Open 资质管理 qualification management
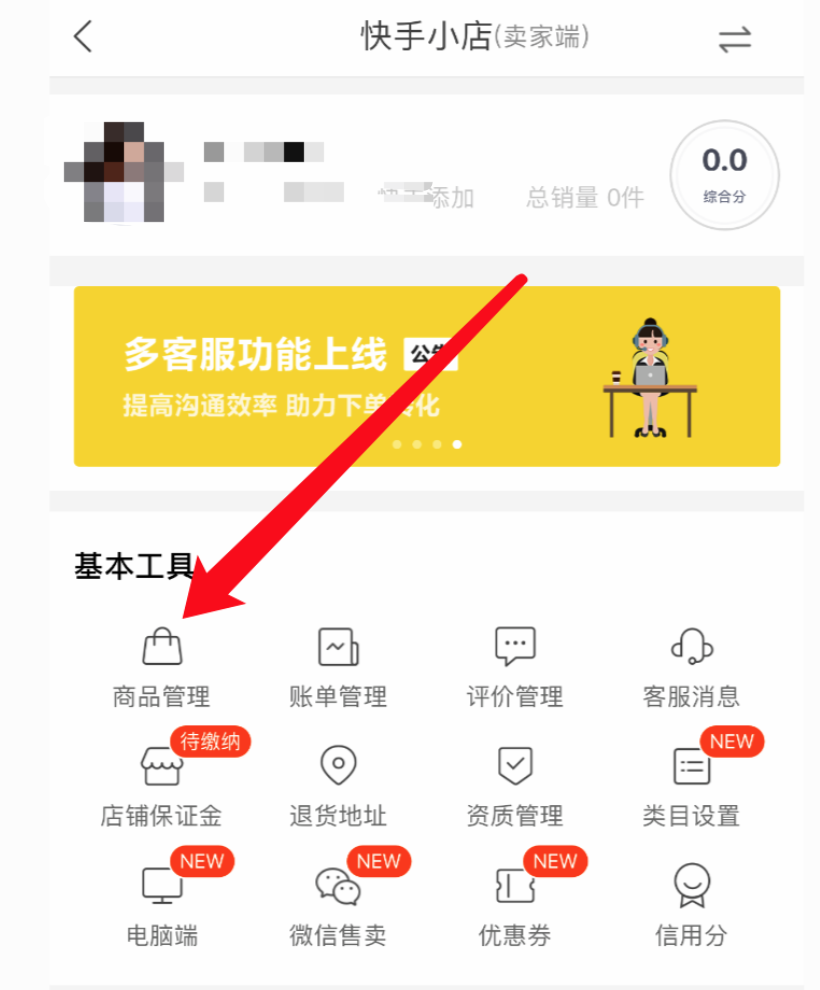This screenshot has height=990, width=820. (515, 784)
